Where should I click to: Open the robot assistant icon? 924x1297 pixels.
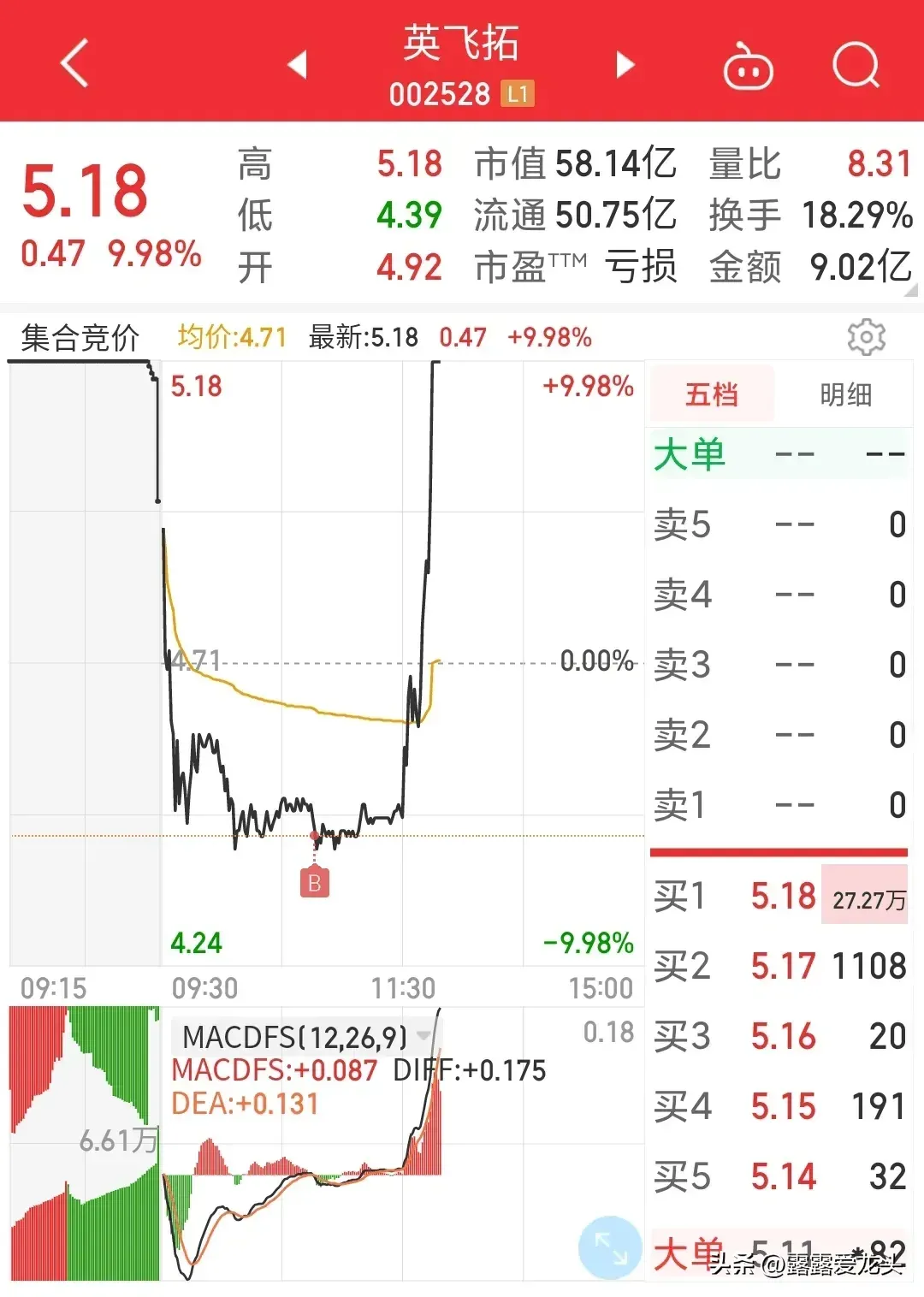(x=748, y=66)
